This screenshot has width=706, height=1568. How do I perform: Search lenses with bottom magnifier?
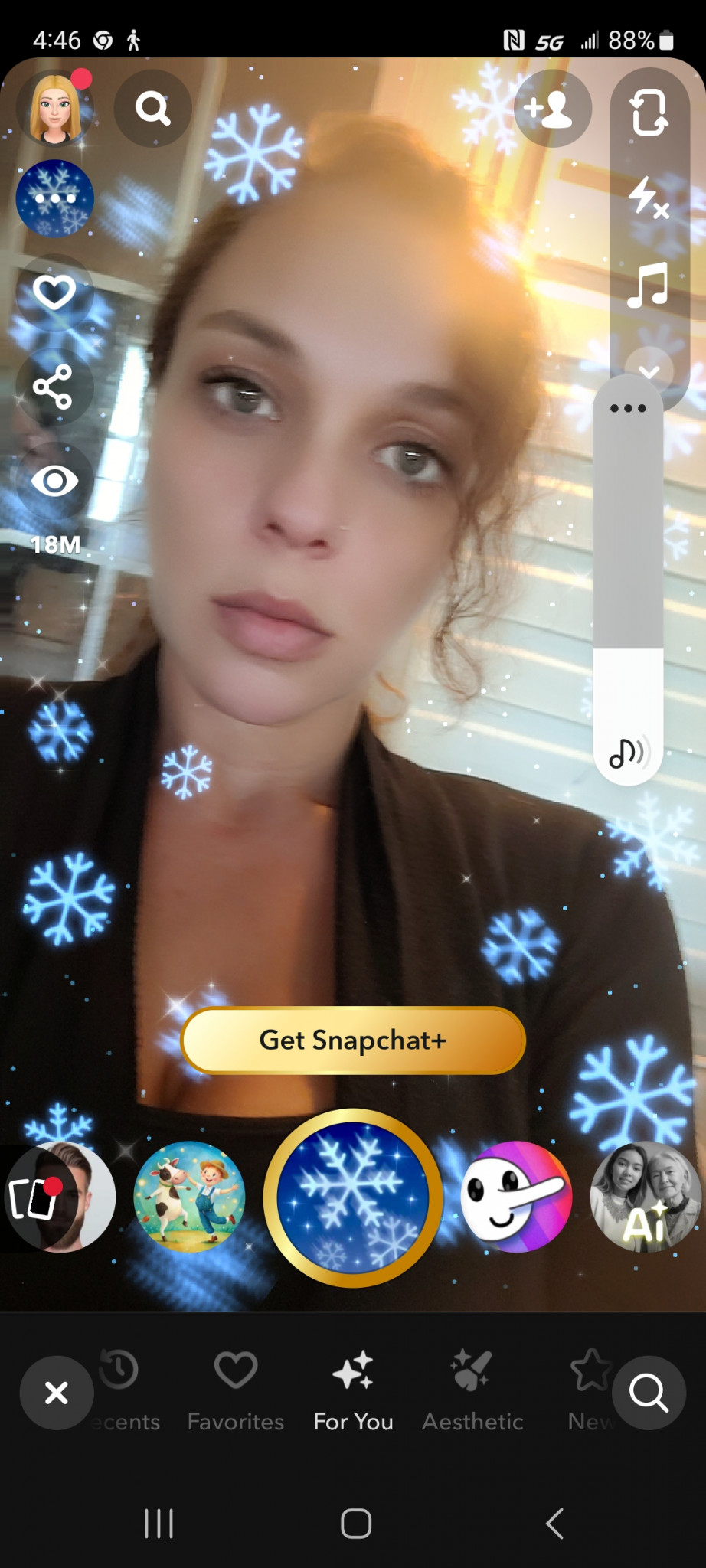click(x=649, y=1393)
